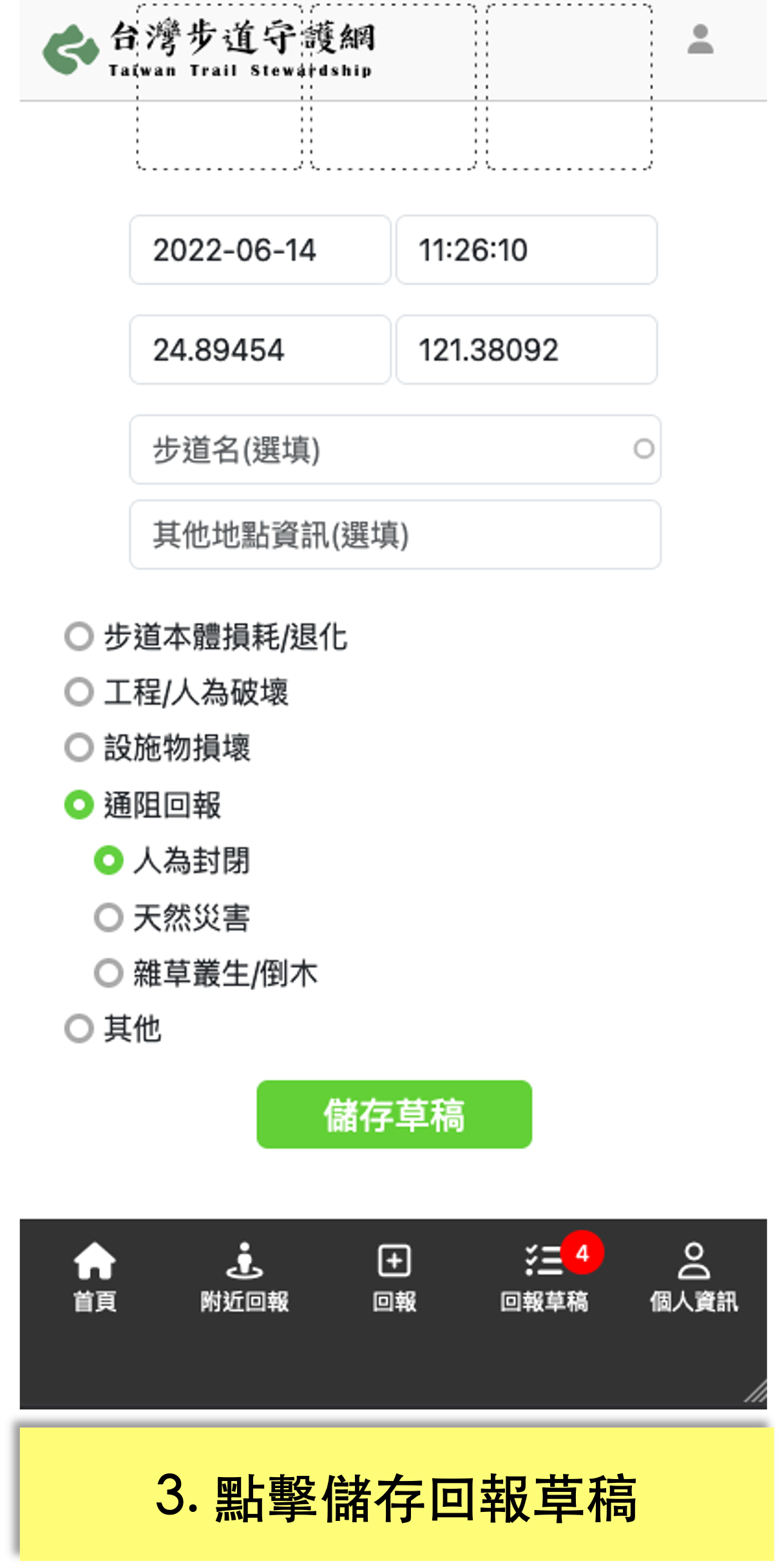Fill in 其他地點資訊(選填) field
Viewport: 782px width, 1568px height.
(395, 534)
